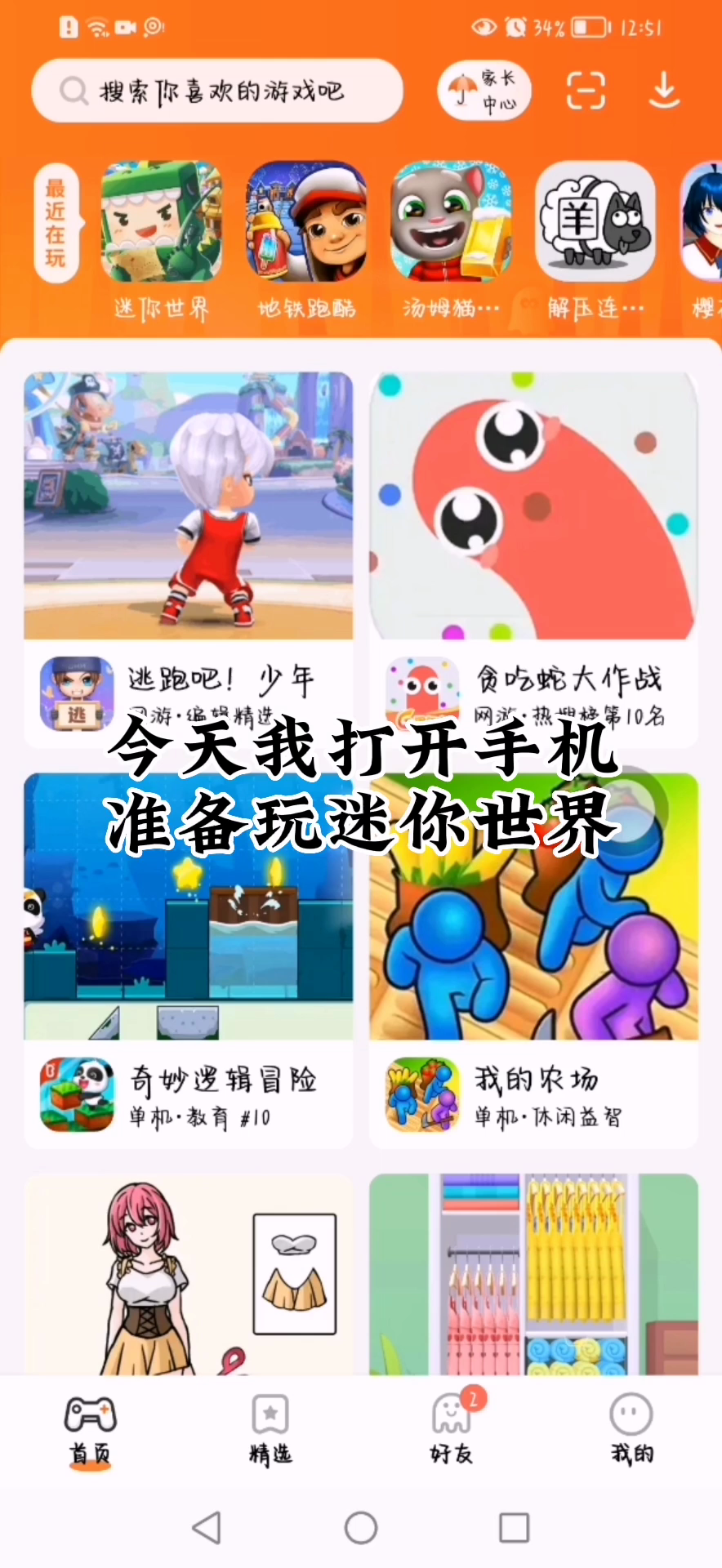
Task: Launch 迷你世界 from recently played
Action: pyautogui.click(x=161, y=223)
